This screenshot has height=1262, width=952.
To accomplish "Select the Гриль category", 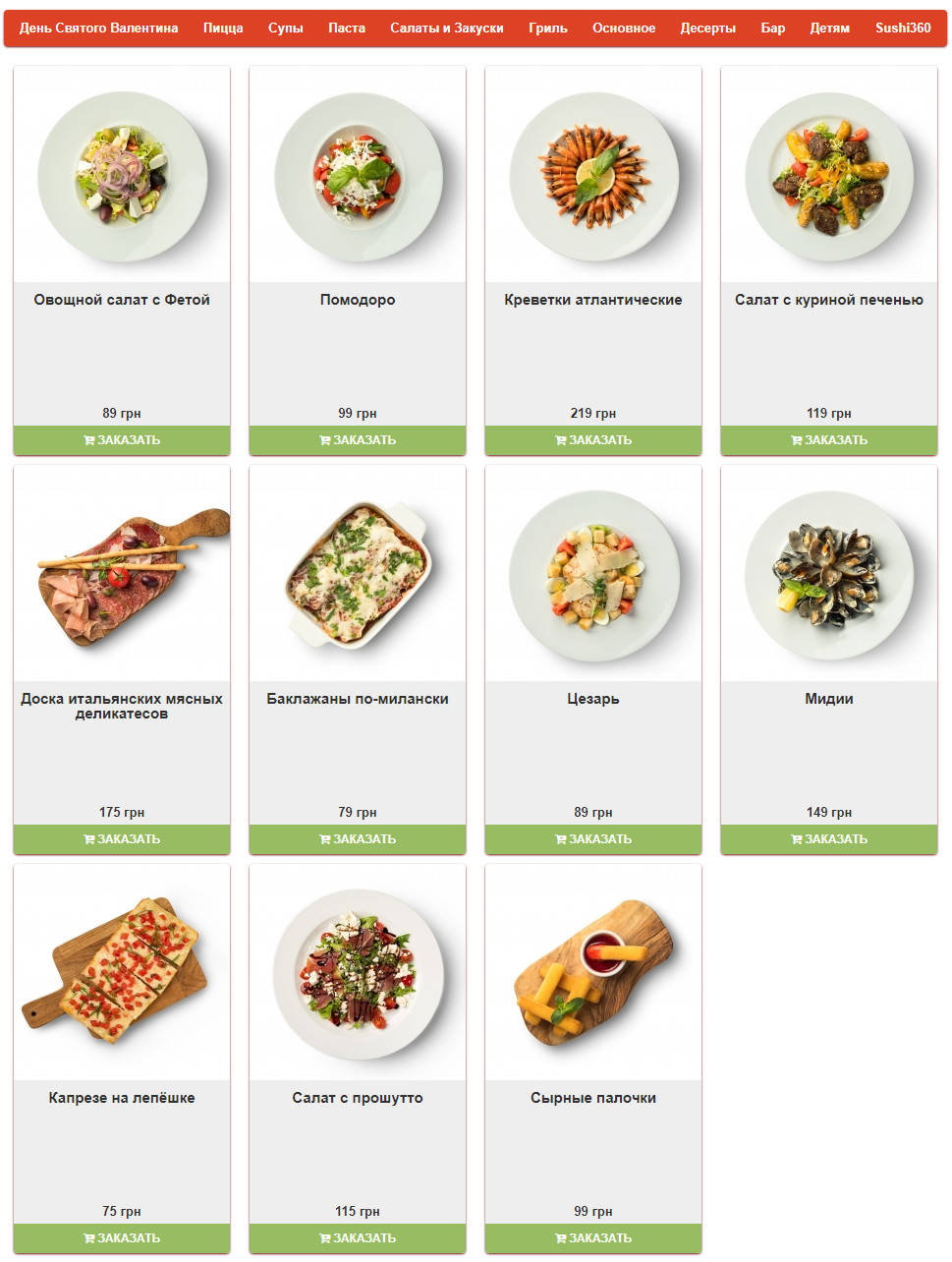I will pyautogui.click(x=548, y=28).
